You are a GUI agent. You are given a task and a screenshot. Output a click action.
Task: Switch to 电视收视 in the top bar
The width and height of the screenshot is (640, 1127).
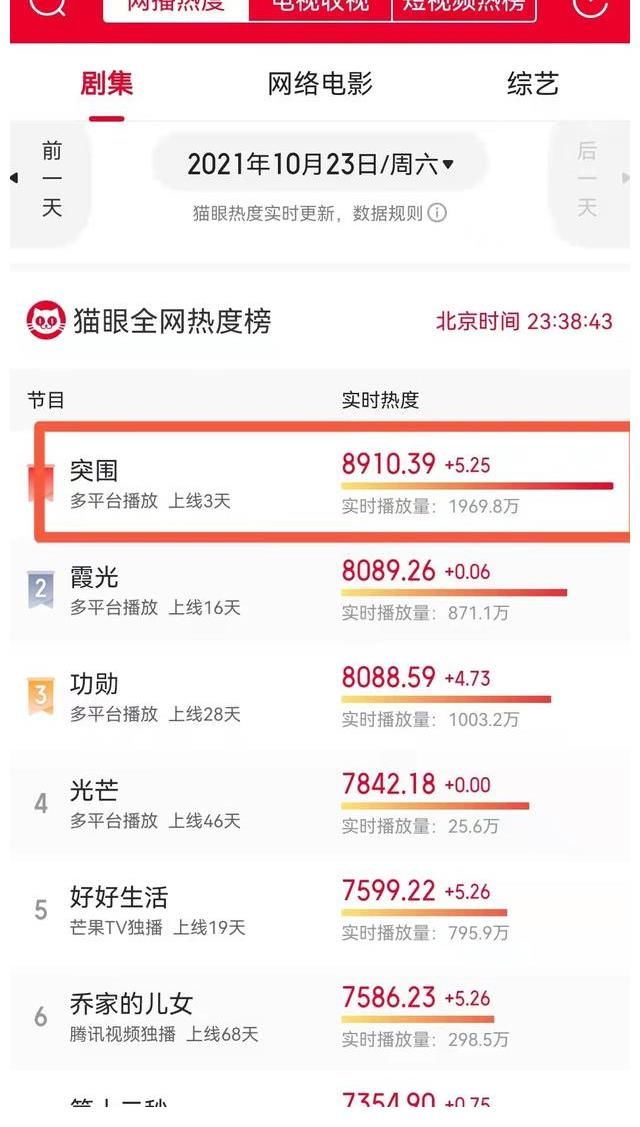[320, 7]
